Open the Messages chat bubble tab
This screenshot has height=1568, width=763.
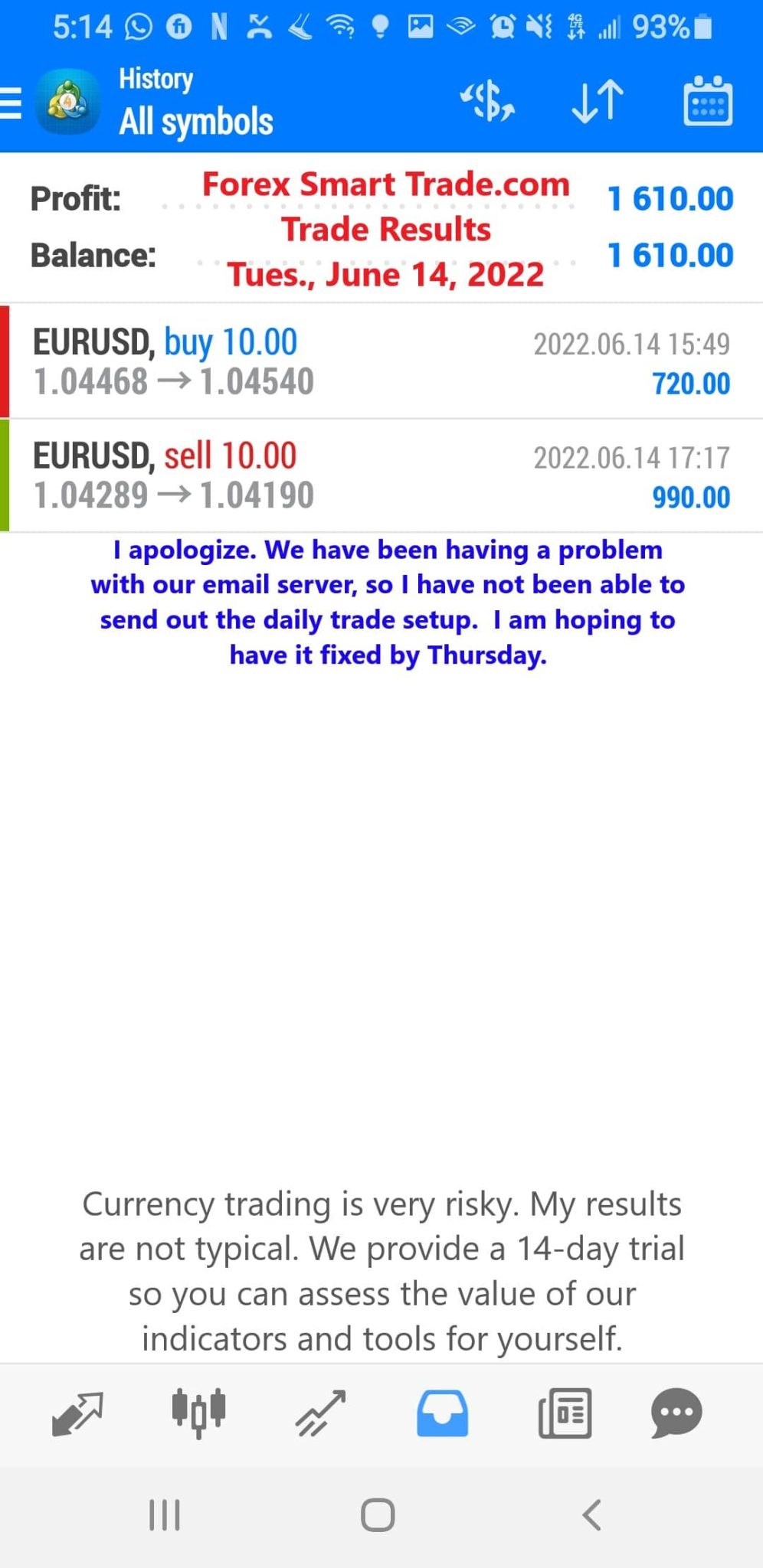pyautogui.click(x=676, y=1413)
